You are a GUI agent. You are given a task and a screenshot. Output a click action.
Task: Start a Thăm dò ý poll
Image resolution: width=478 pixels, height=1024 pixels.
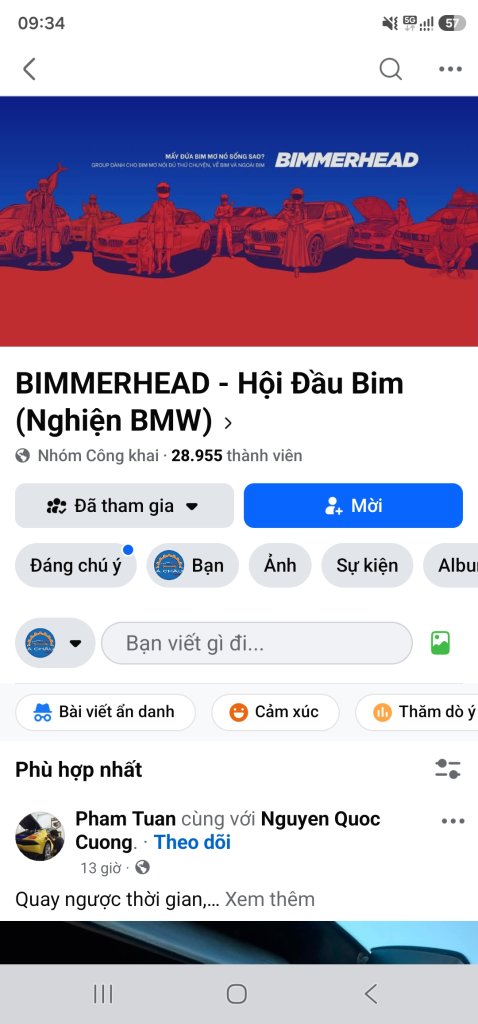[x=417, y=712]
